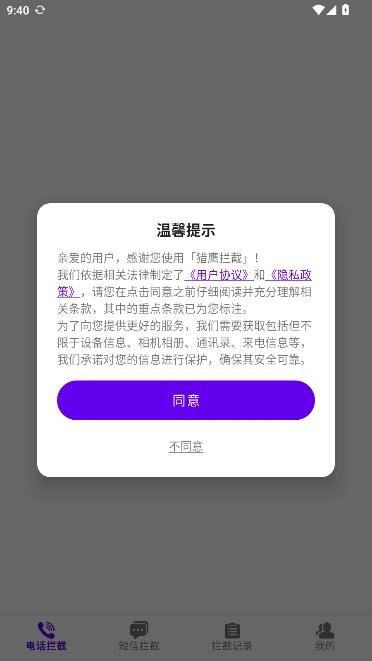The height and width of the screenshot is (661, 372).
Task: Open the 《用户协议》 link
Action: pos(219,275)
